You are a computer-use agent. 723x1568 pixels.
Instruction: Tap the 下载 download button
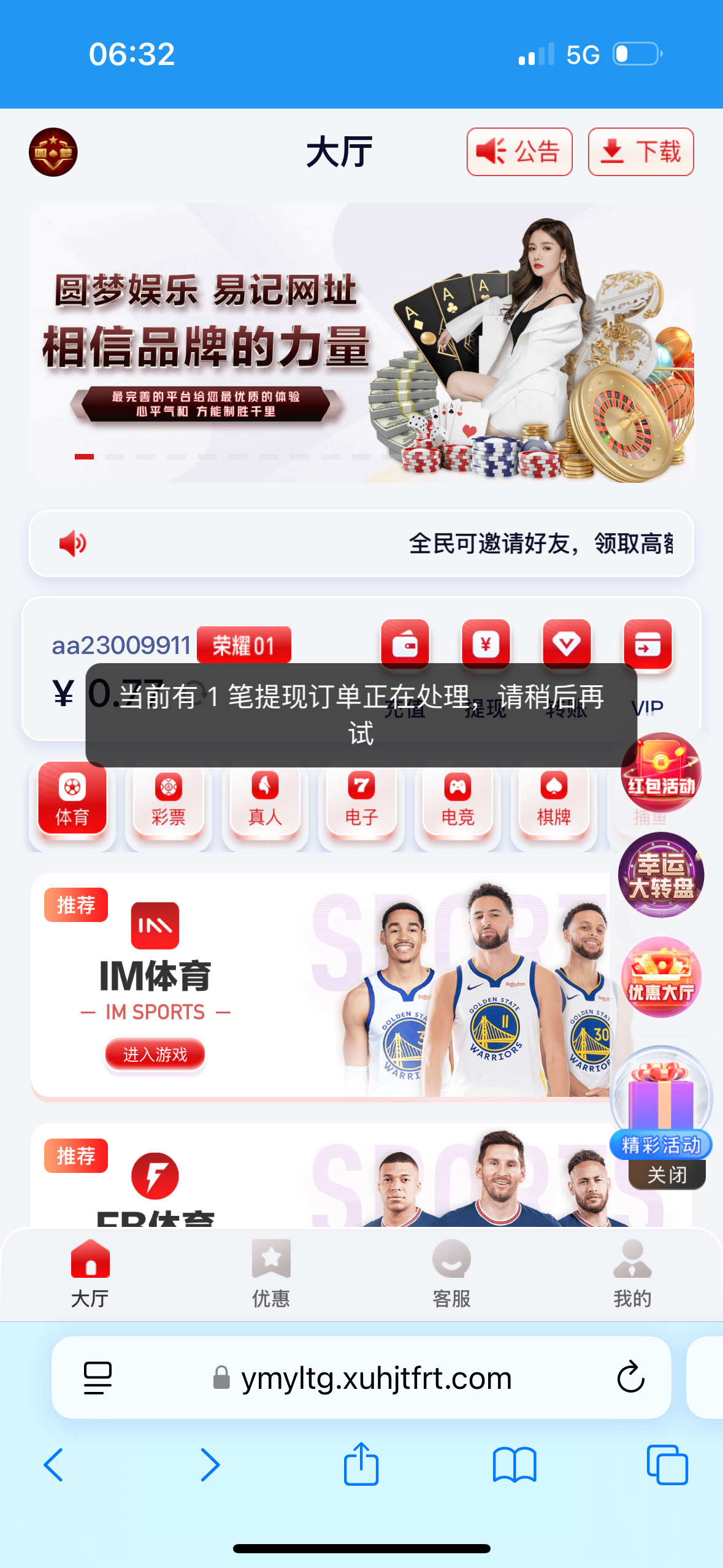click(x=640, y=152)
